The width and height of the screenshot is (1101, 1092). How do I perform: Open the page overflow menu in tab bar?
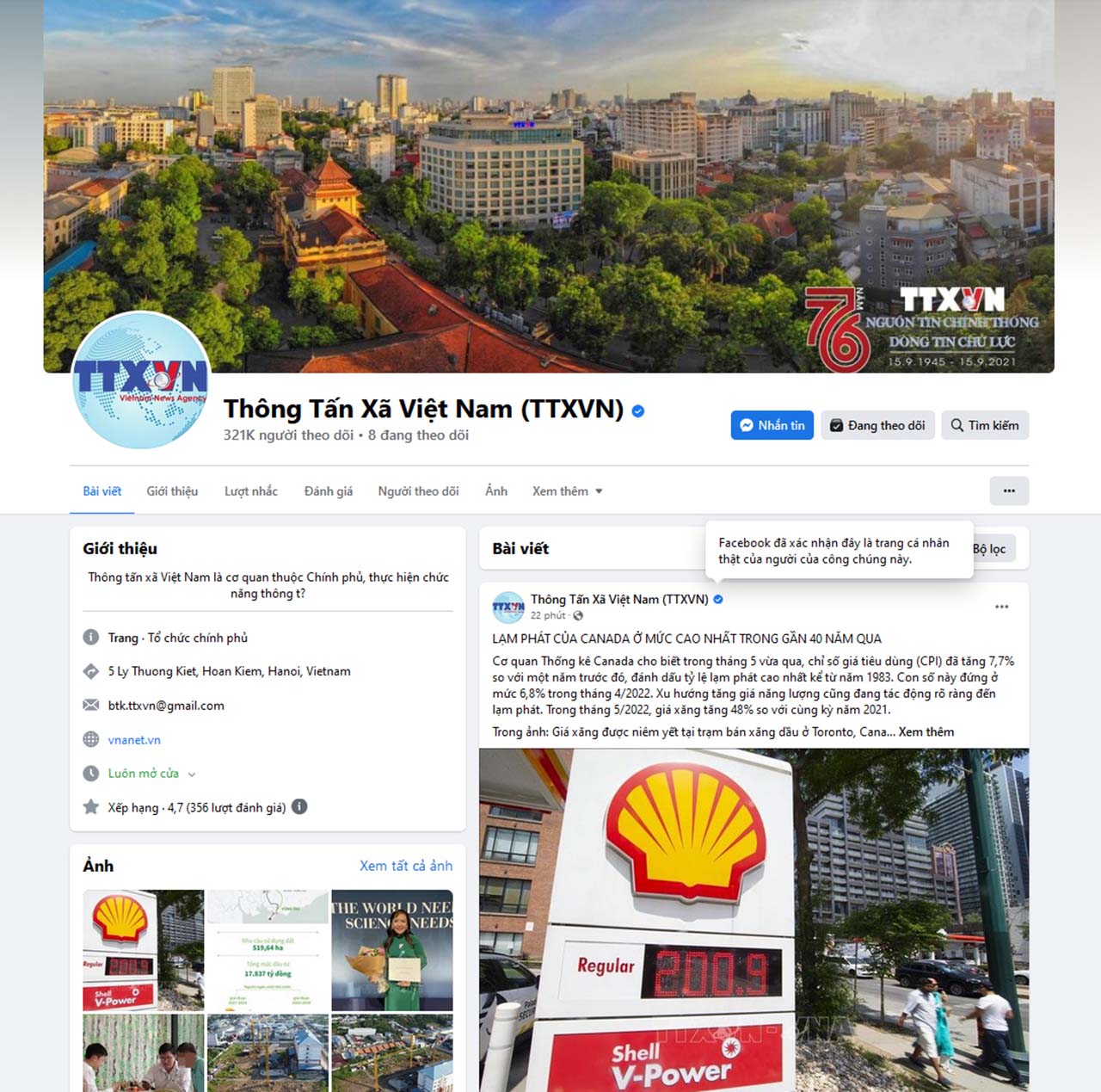click(x=1009, y=491)
